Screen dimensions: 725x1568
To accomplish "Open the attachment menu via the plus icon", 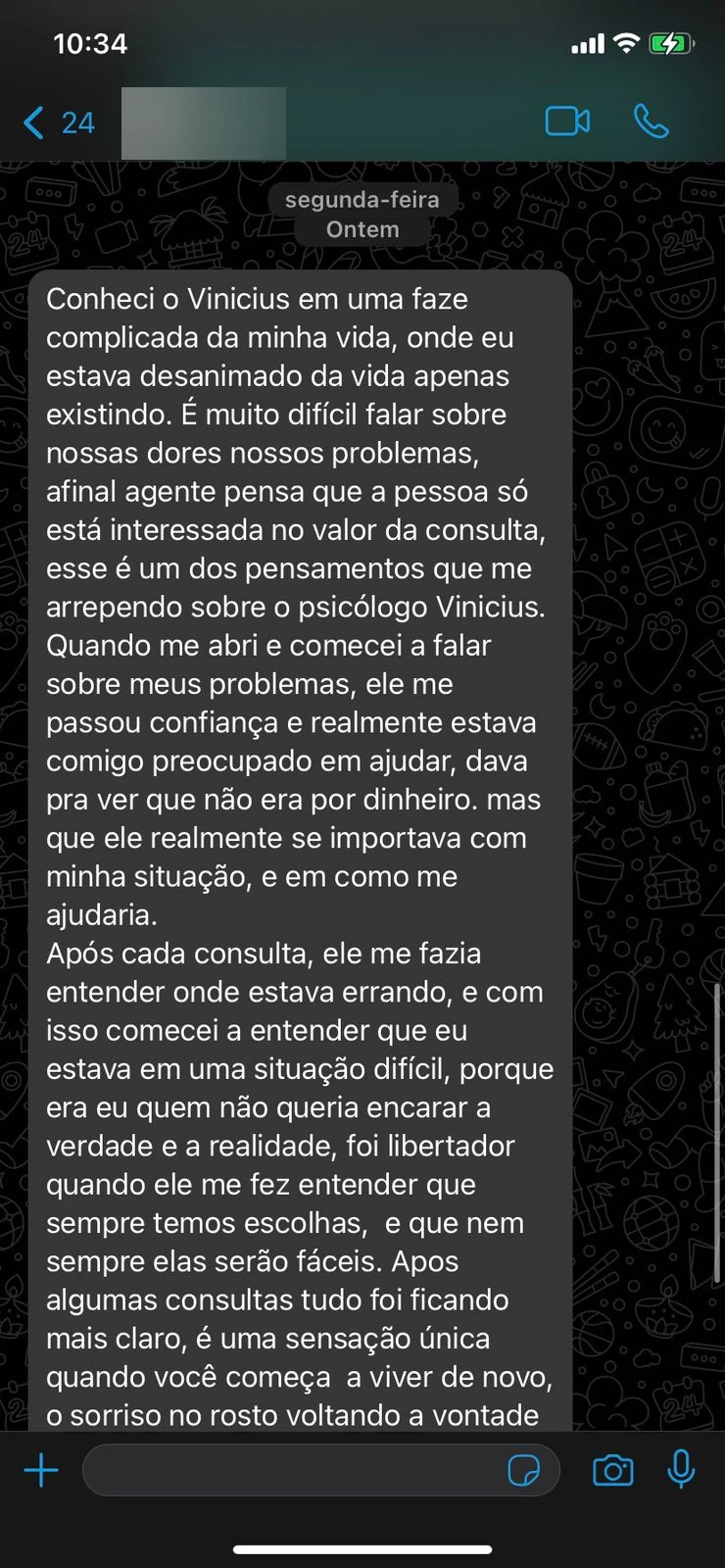I will [x=41, y=1470].
